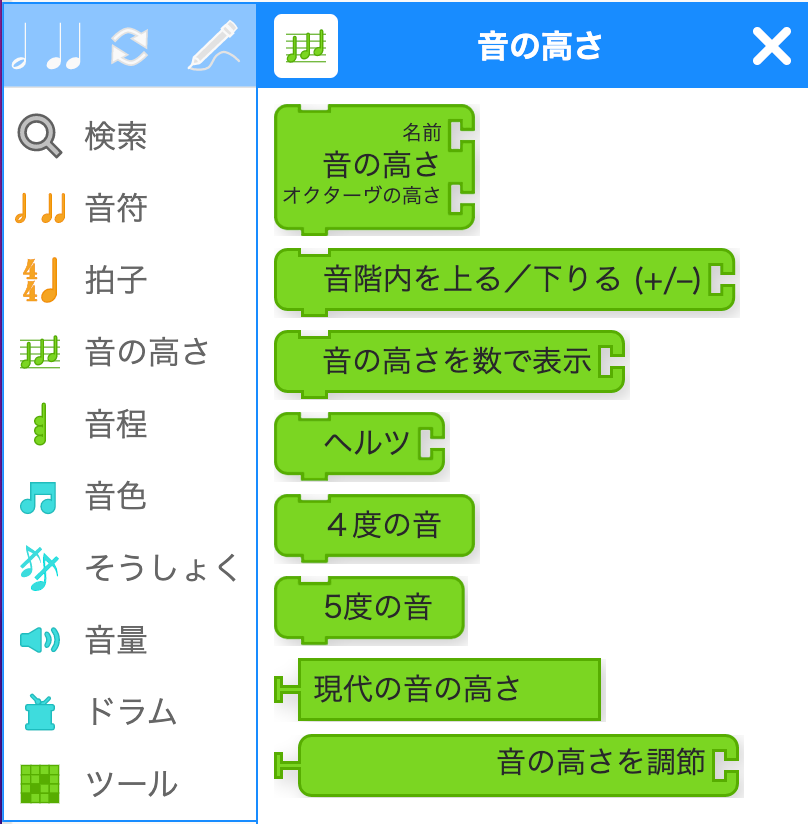
Task: Select the 音色 timbre palette icon
Action: pos(40,497)
